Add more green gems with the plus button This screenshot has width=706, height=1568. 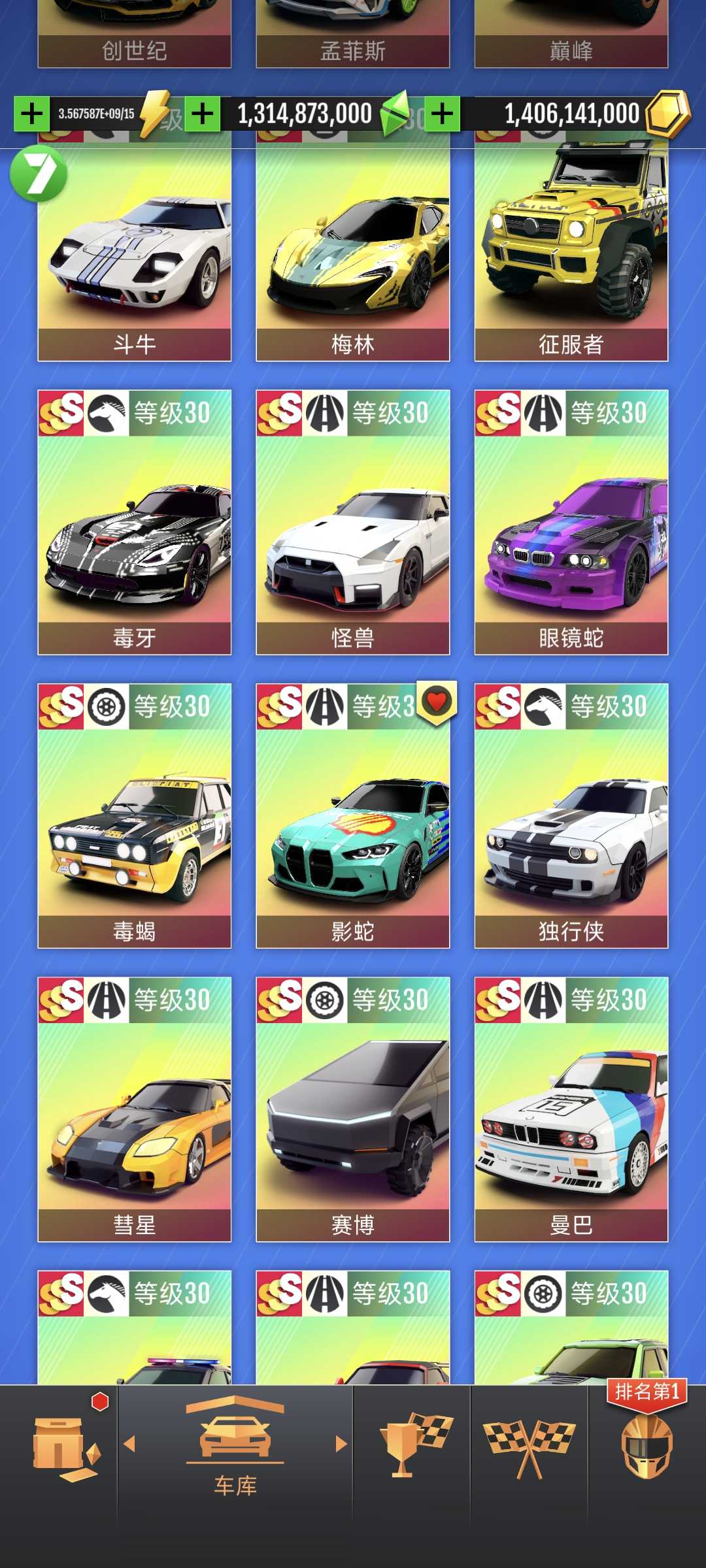pos(203,114)
